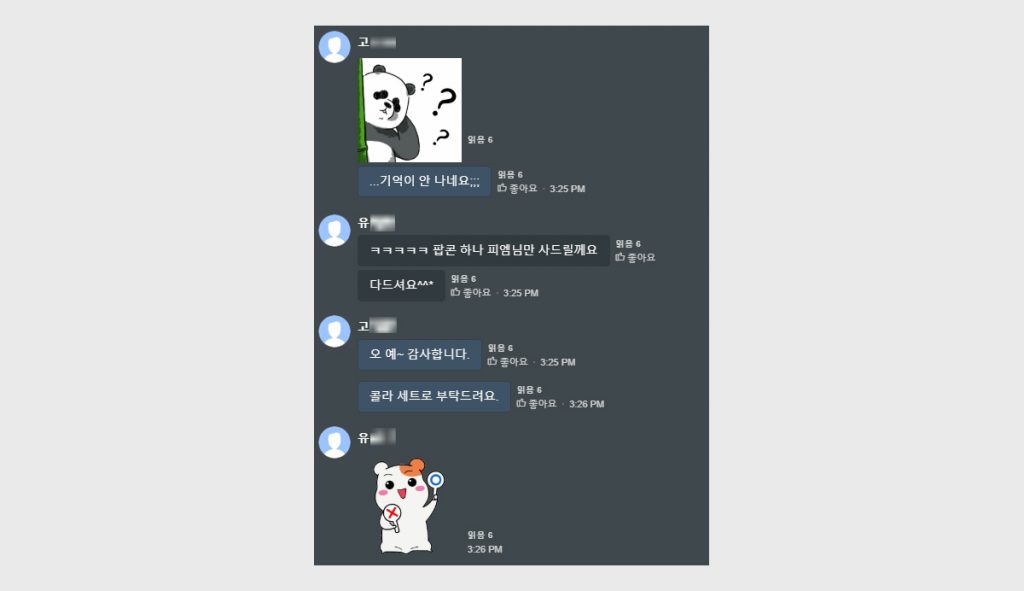Open profile avatar above the panda sticker
Screen dimensions: 1024x591
pos(334,47)
